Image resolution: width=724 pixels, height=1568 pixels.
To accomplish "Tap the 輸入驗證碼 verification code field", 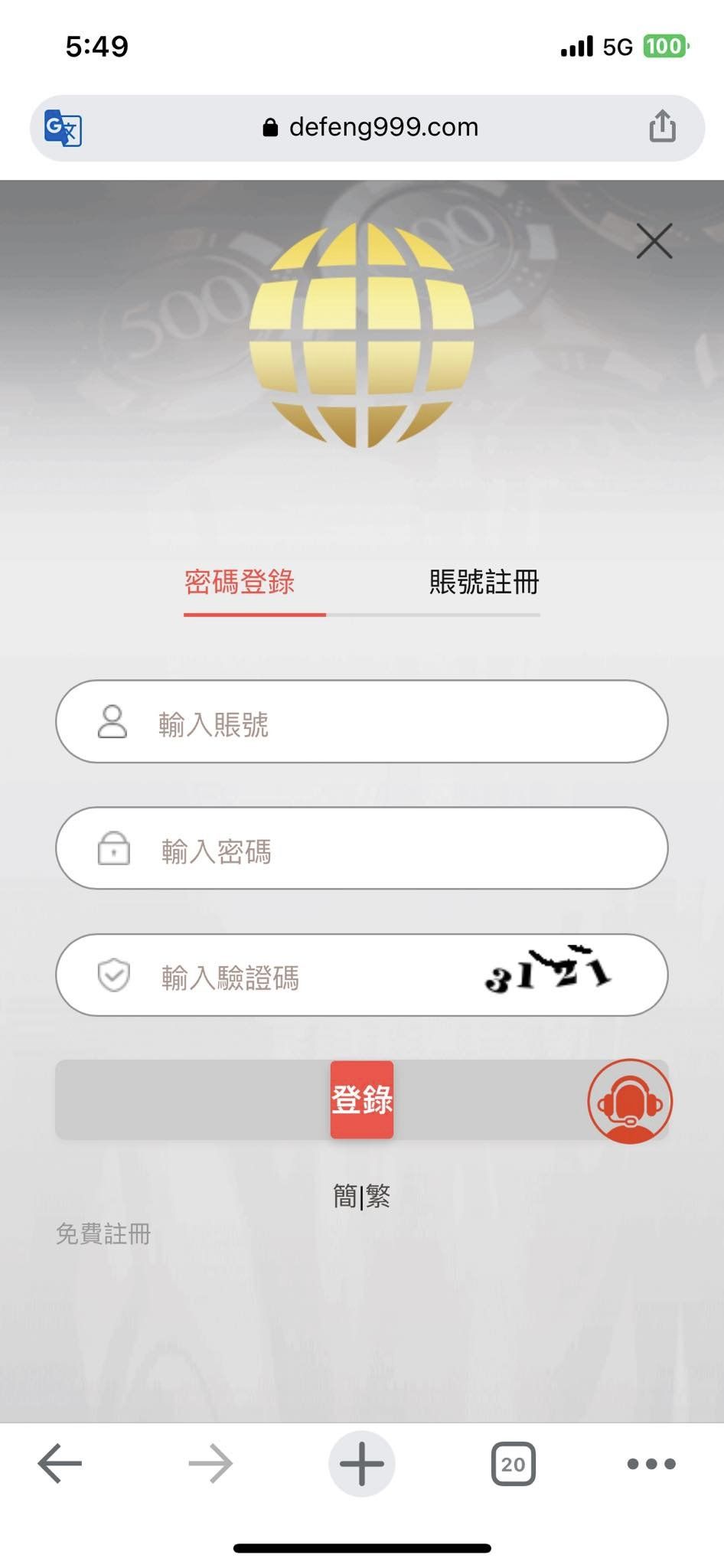I will click(306, 976).
